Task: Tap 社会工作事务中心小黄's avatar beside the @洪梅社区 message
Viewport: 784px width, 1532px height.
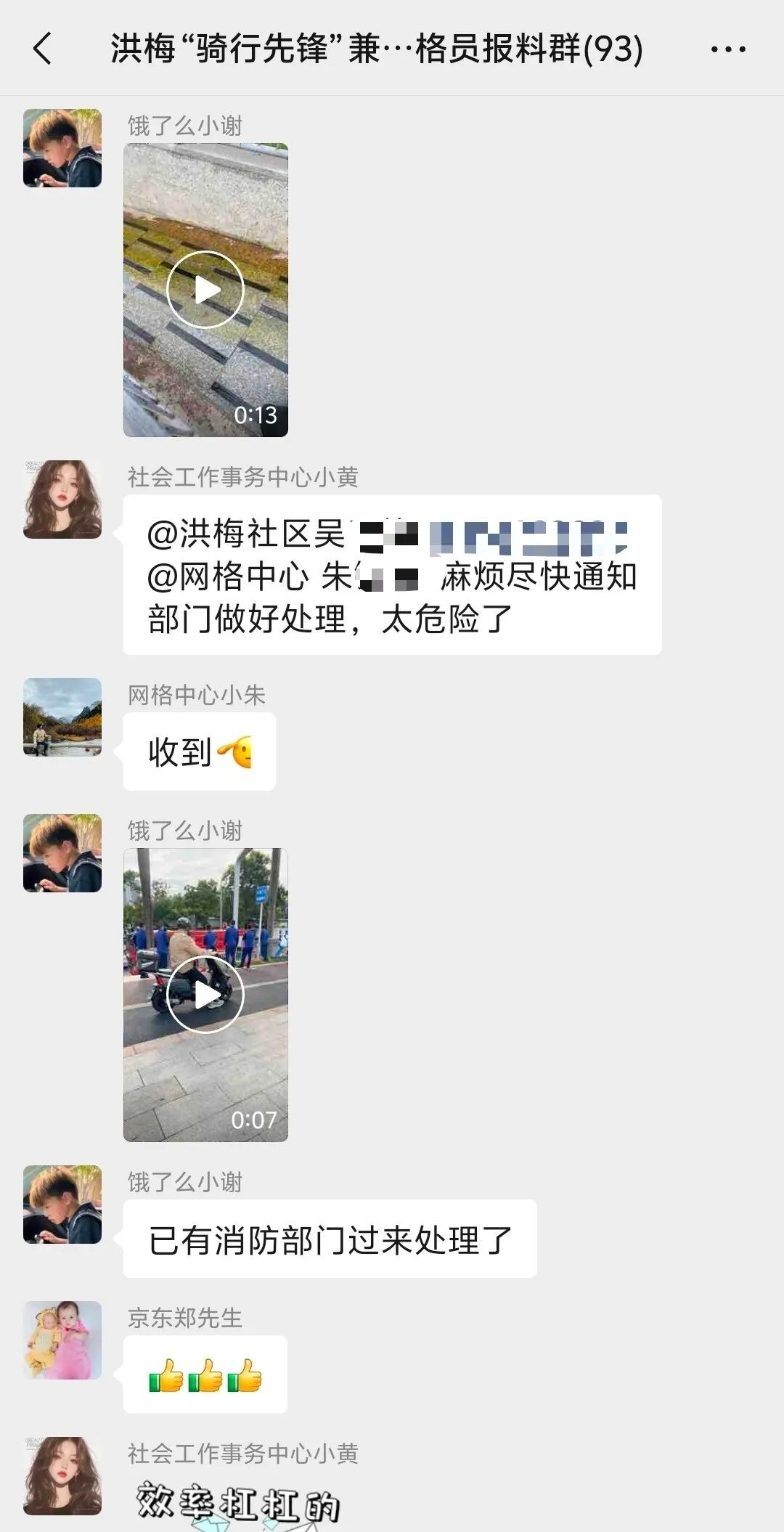Action: point(62,500)
